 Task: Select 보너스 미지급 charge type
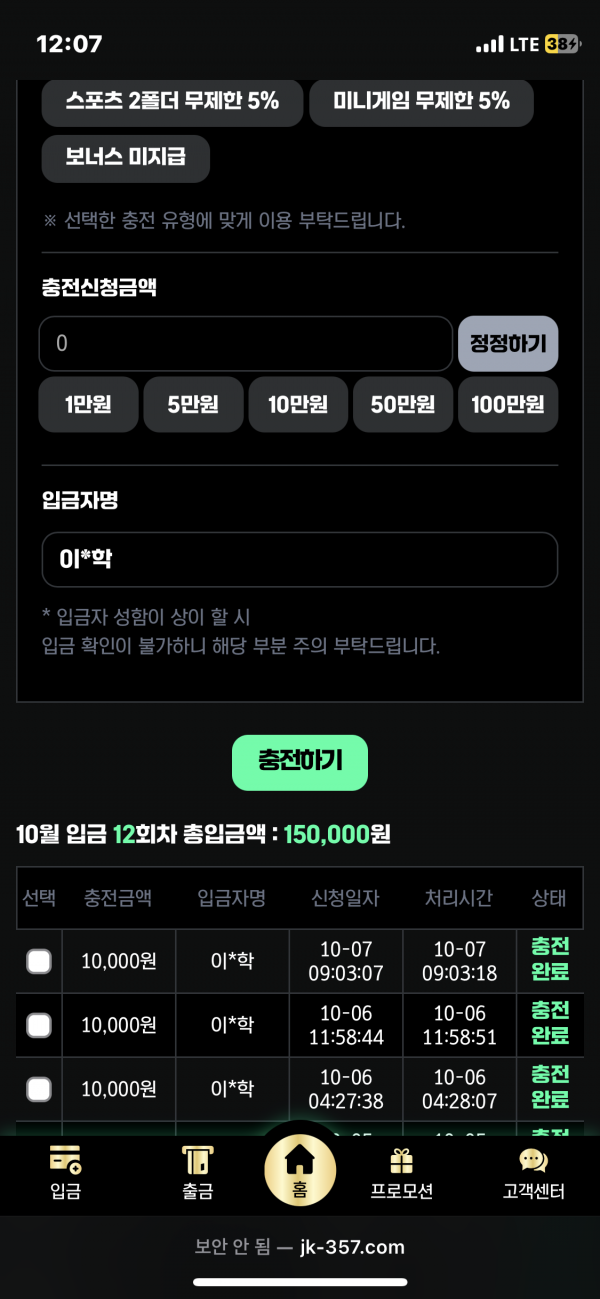(125, 157)
